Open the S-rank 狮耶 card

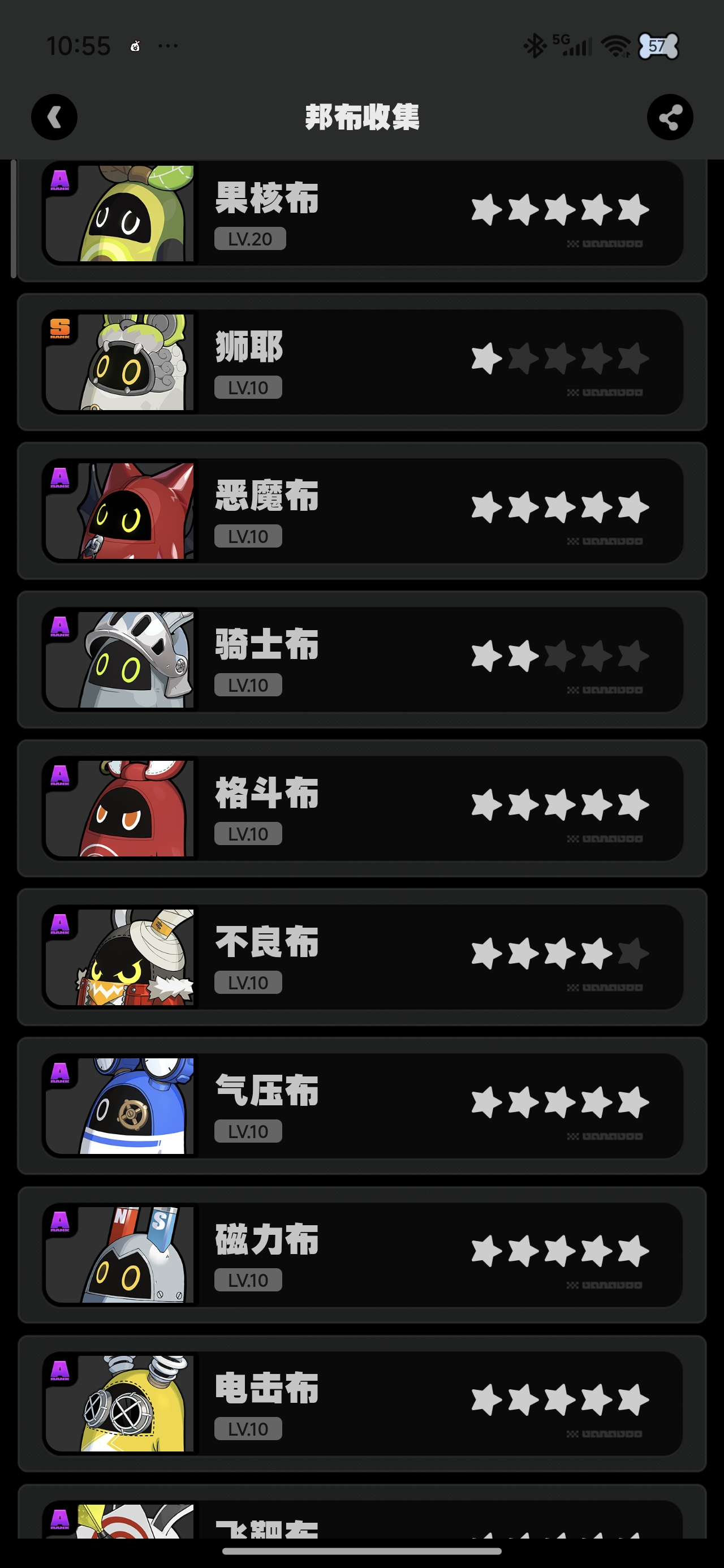coord(361,362)
